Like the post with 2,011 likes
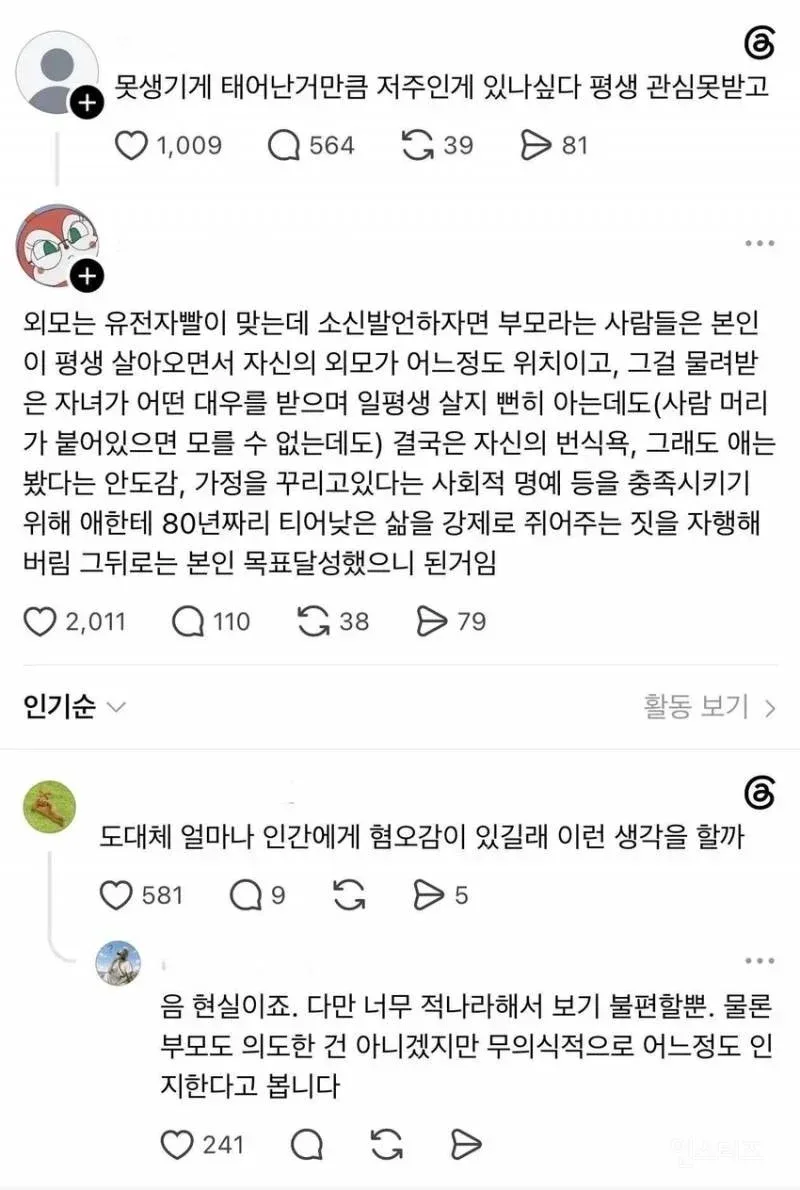 pyautogui.click(x=39, y=622)
